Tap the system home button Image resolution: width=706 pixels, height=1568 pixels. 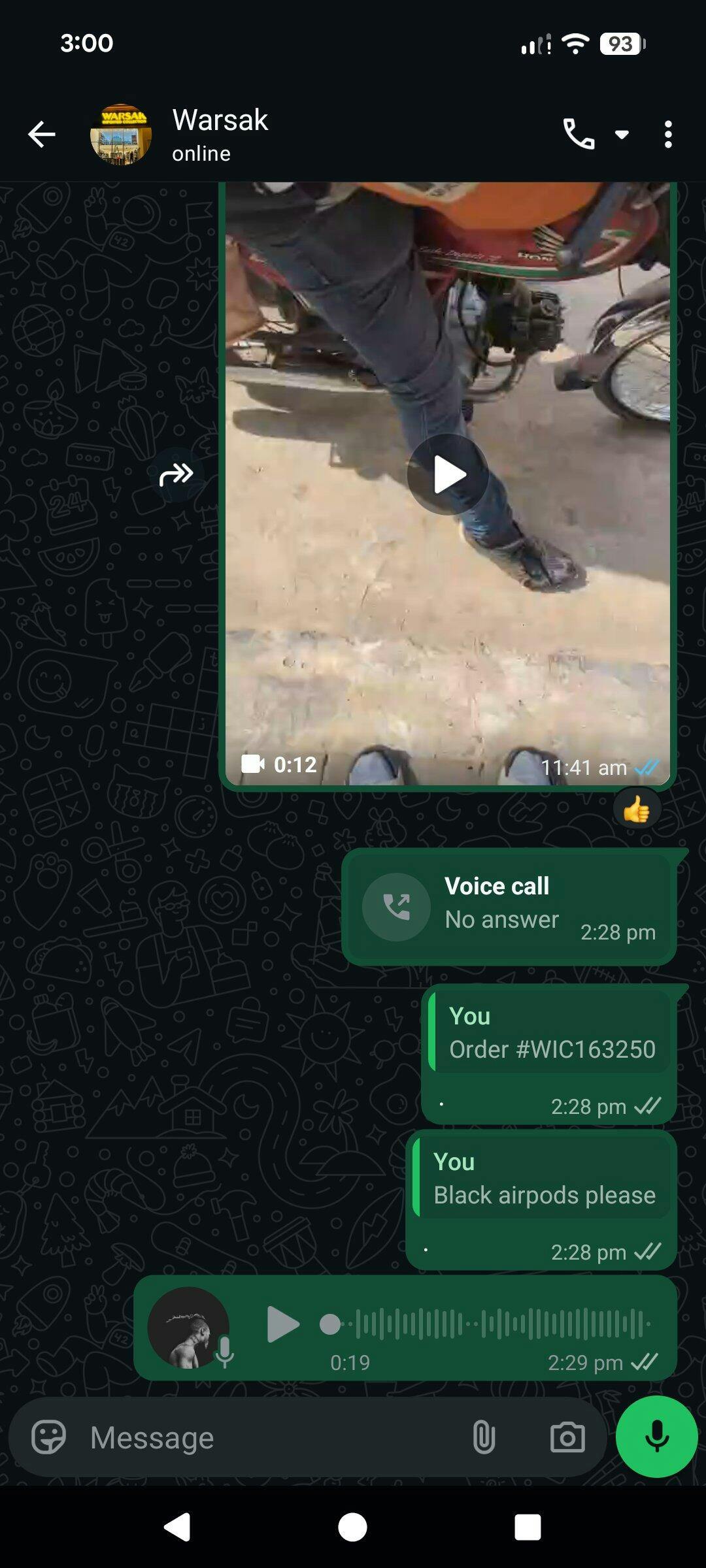(352, 1527)
